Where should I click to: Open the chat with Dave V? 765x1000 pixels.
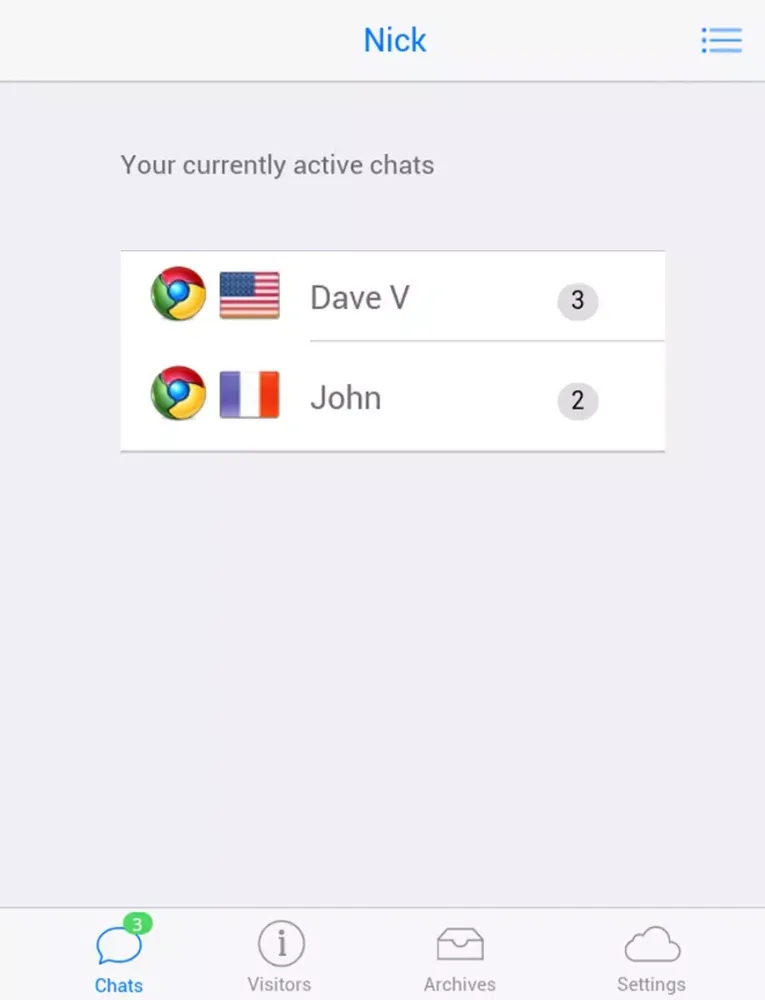tap(391, 298)
